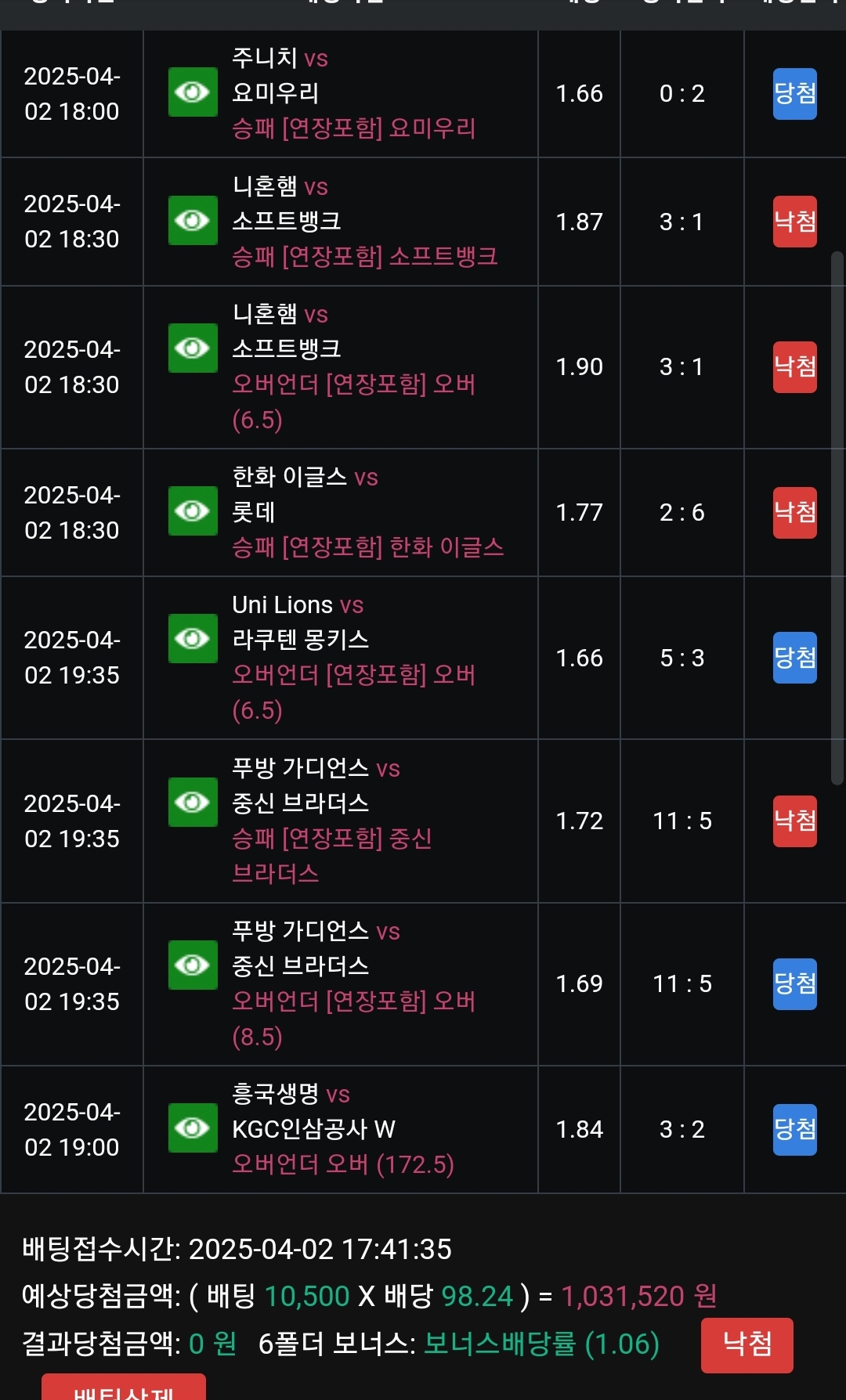This screenshot has height=1400, width=846.
Task: Tap the eye icon for Uni Lions vs 라쿠텐 몽키스
Action: (193, 638)
